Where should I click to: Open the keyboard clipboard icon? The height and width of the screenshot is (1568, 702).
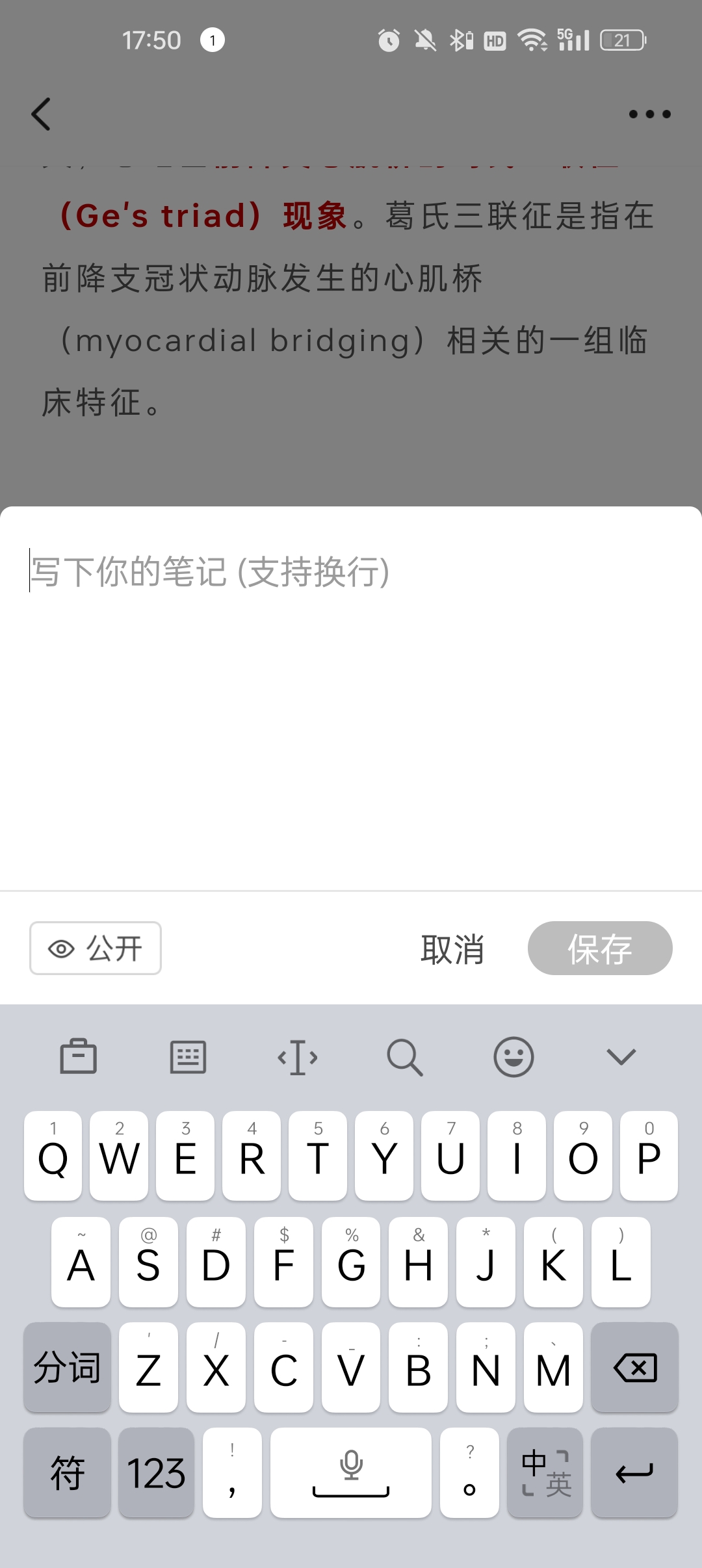click(x=79, y=1056)
